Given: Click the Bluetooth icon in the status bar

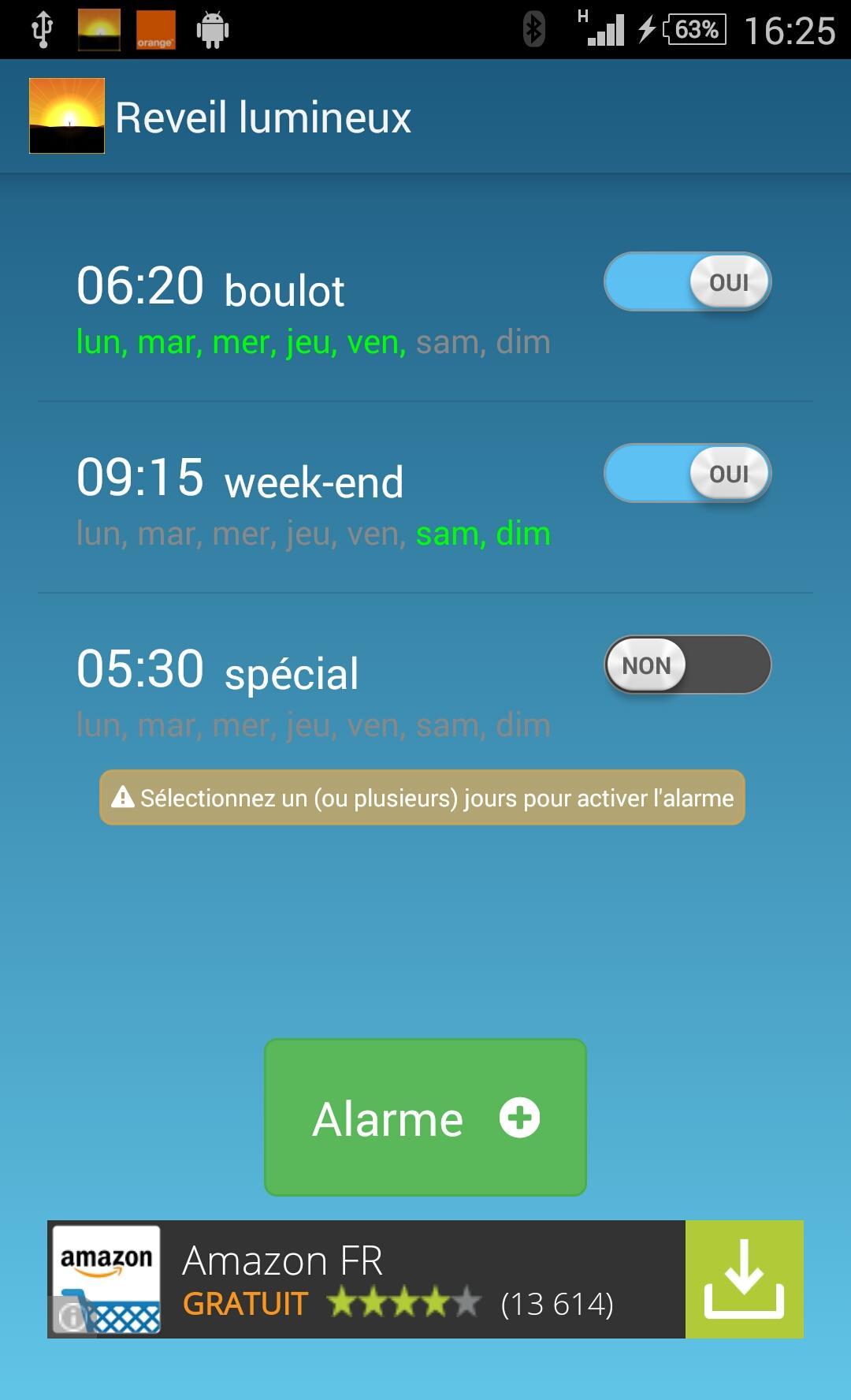Looking at the screenshot, I should (x=534, y=28).
